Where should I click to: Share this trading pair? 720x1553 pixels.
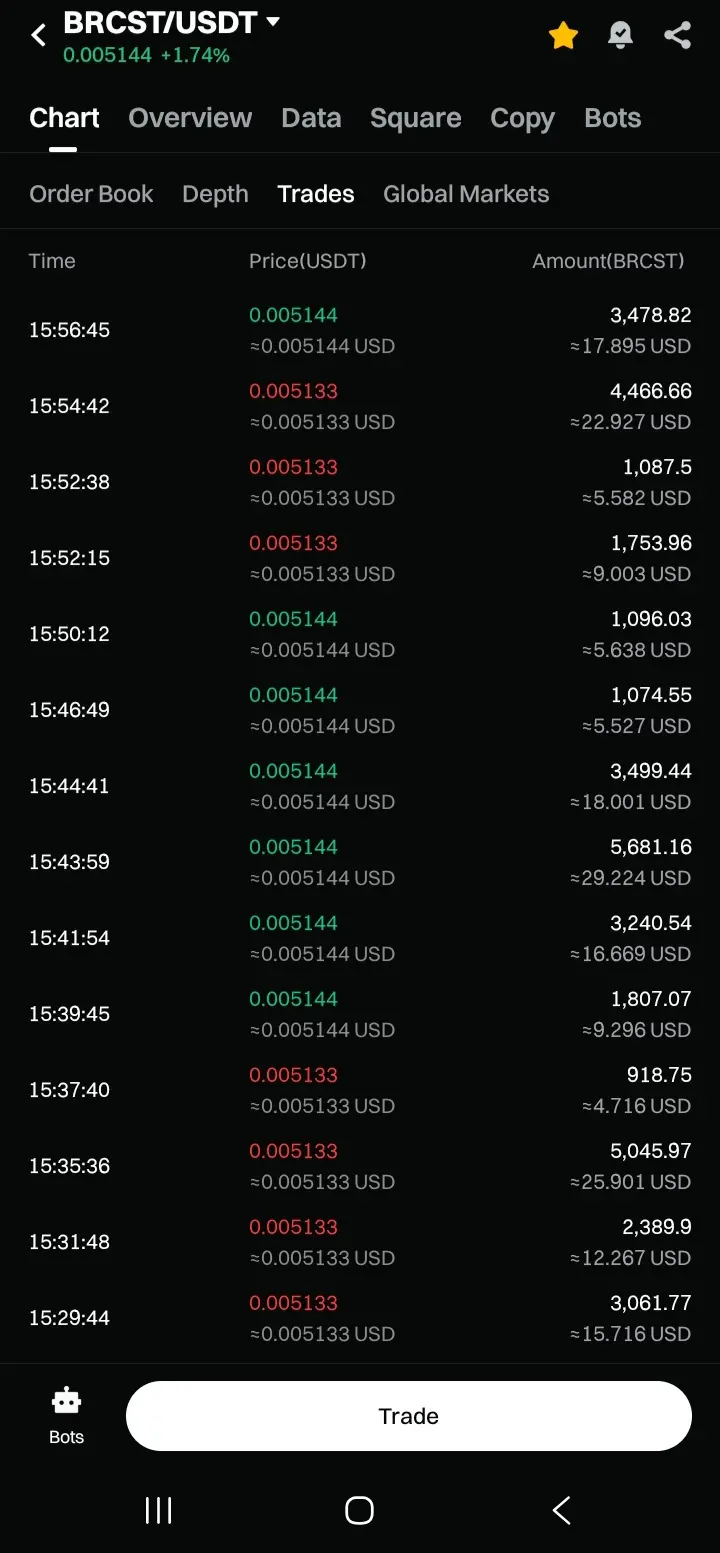click(x=677, y=36)
